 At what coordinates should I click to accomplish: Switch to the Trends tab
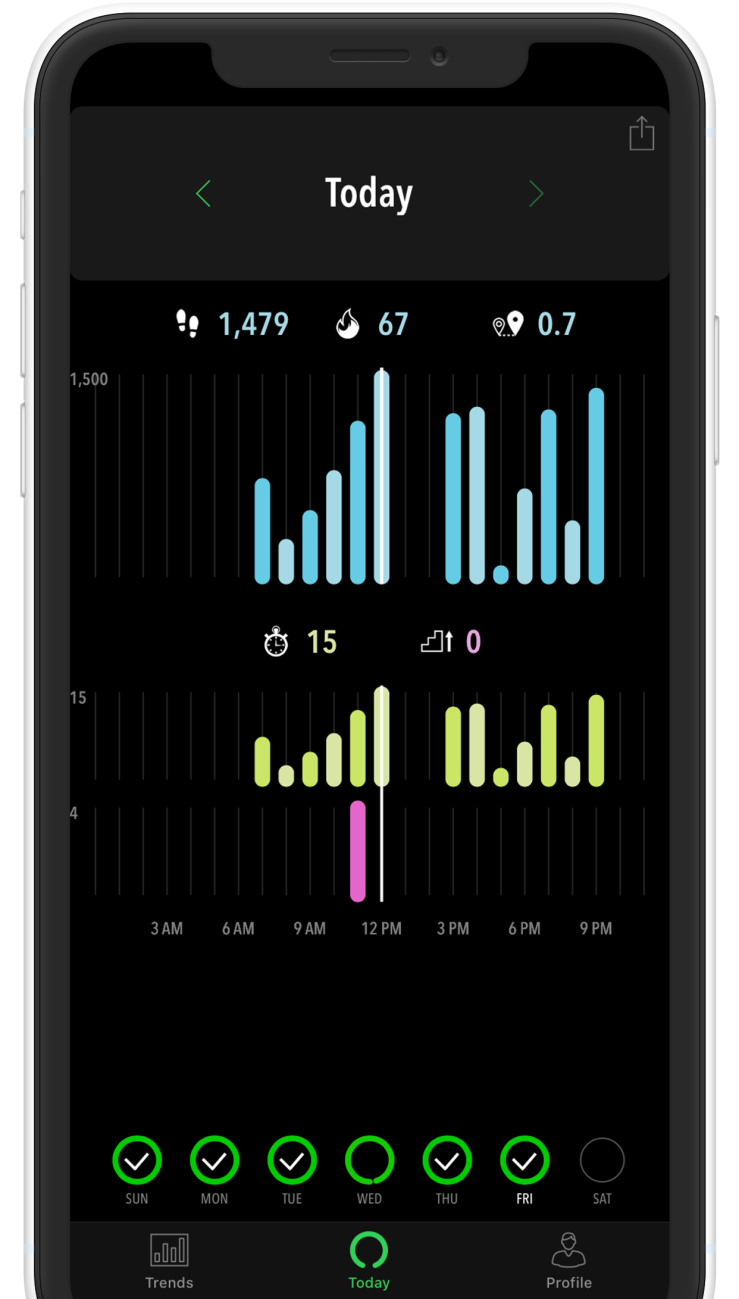click(169, 1261)
